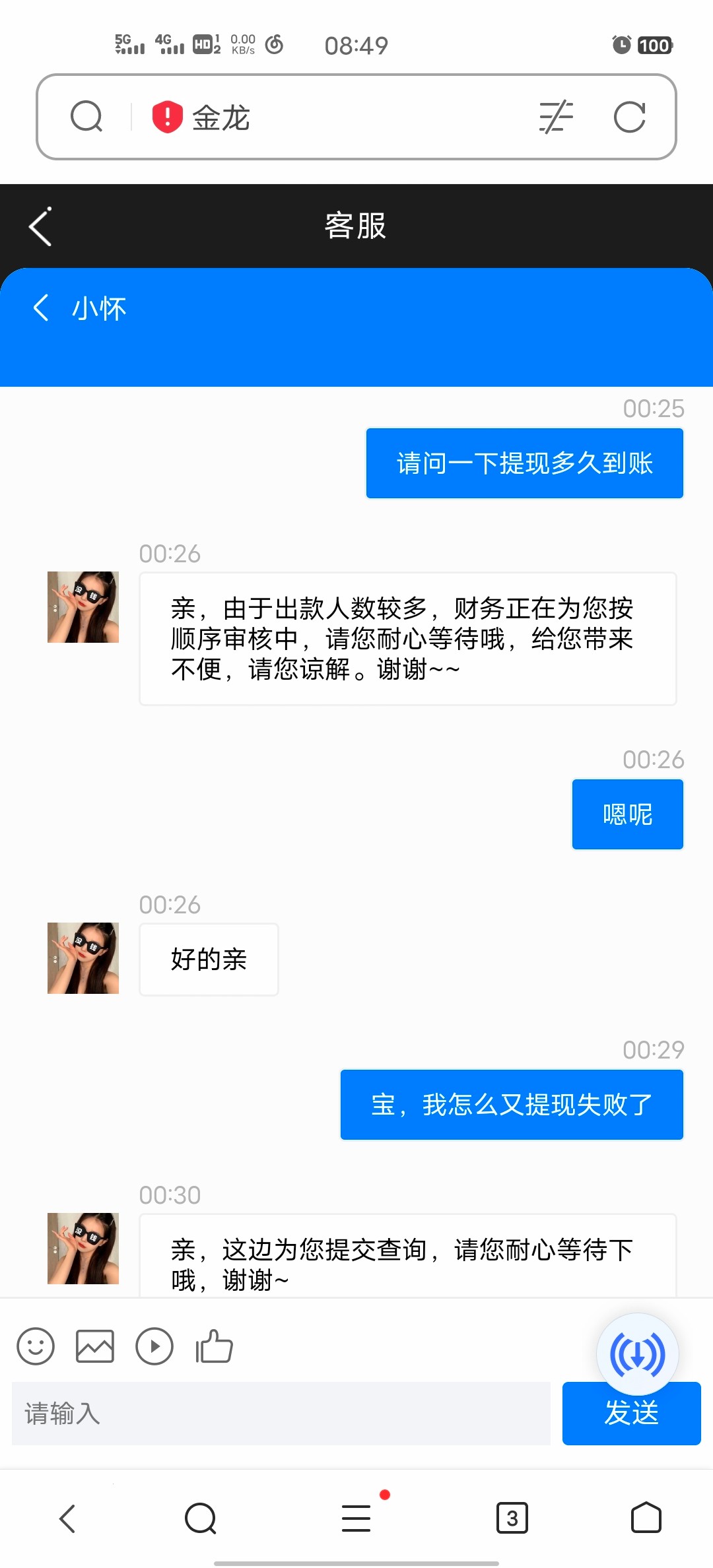This screenshot has height=1568, width=713.
Task: Send a video with the play icon
Action: pyautogui.click(x=154, y=1346)
